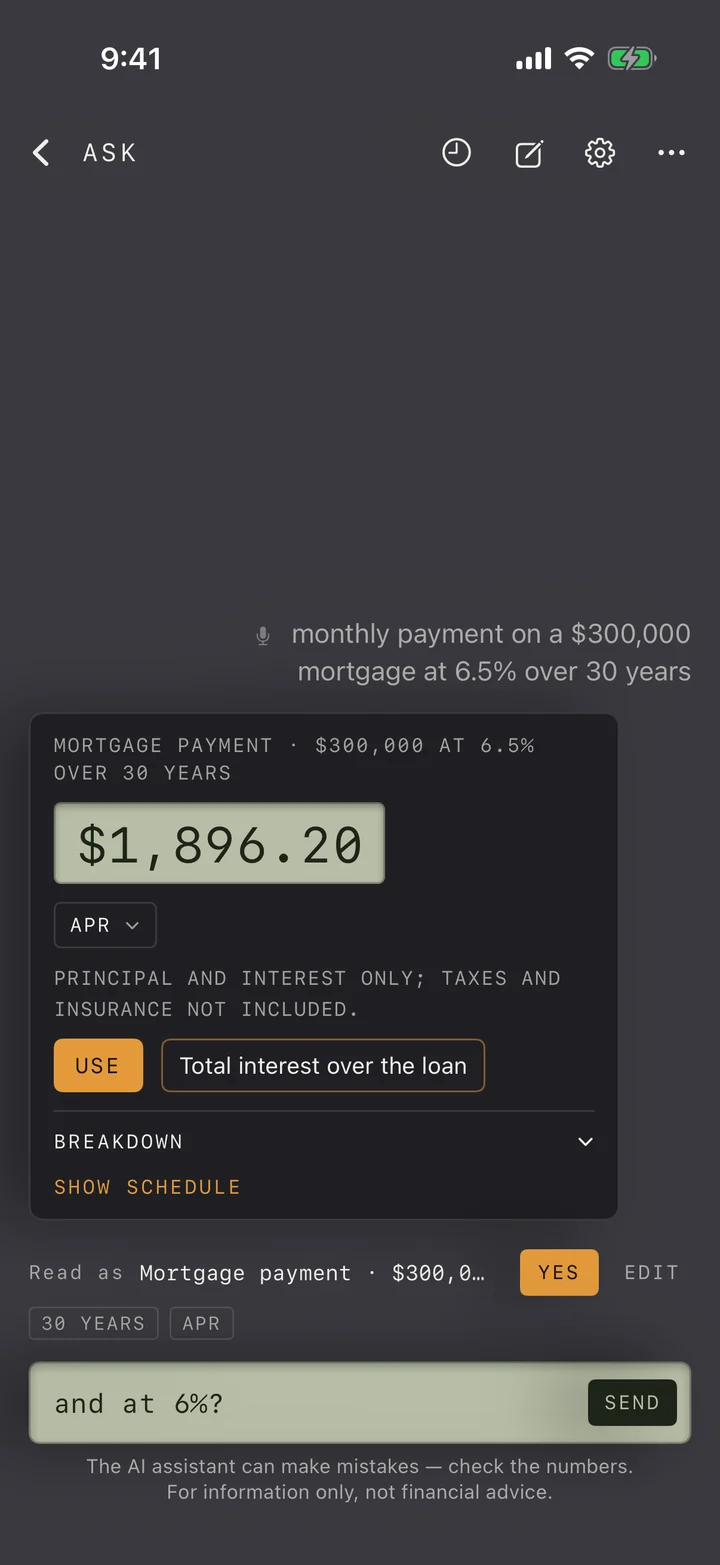
Task: Open the three-dot overflow menu
Action: click(x=671, y=153)
